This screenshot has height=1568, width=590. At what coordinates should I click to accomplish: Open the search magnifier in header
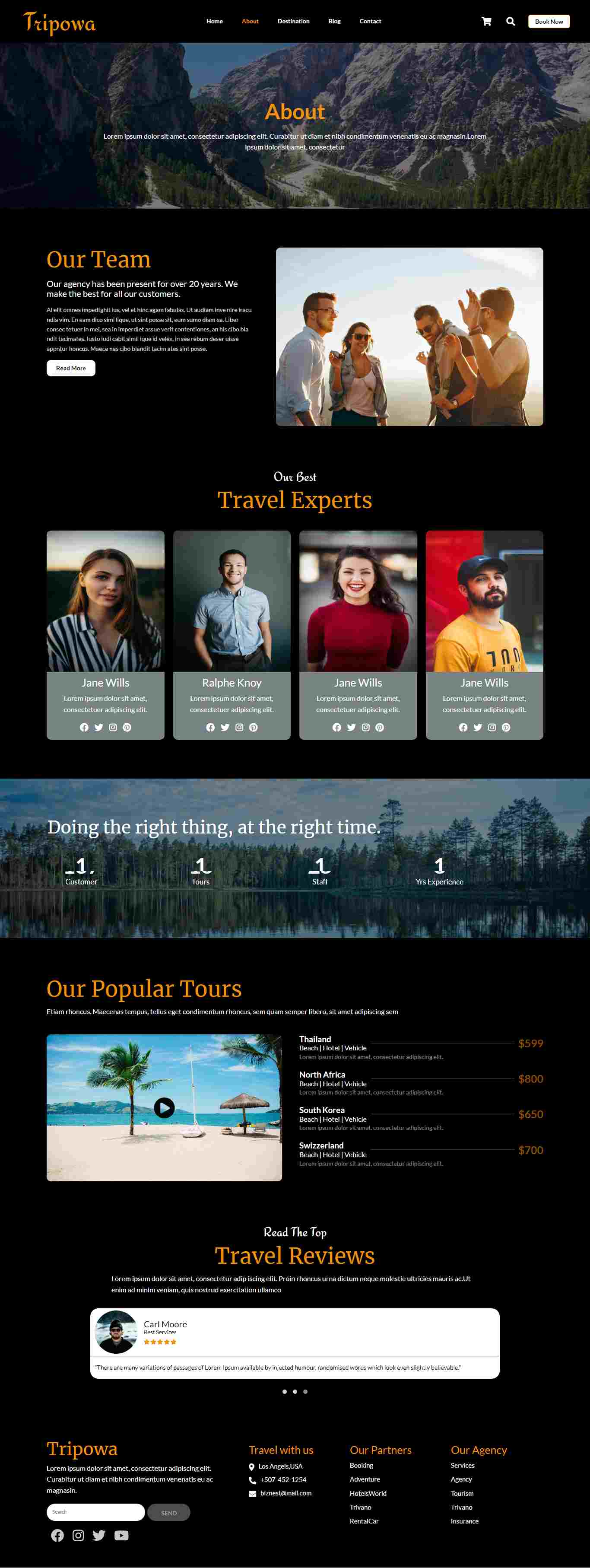coord(511,21)
